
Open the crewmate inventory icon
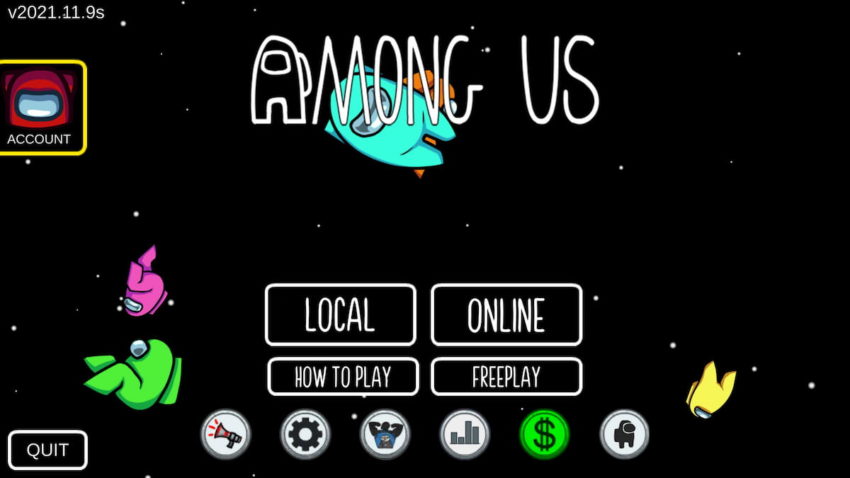(624, 434)
